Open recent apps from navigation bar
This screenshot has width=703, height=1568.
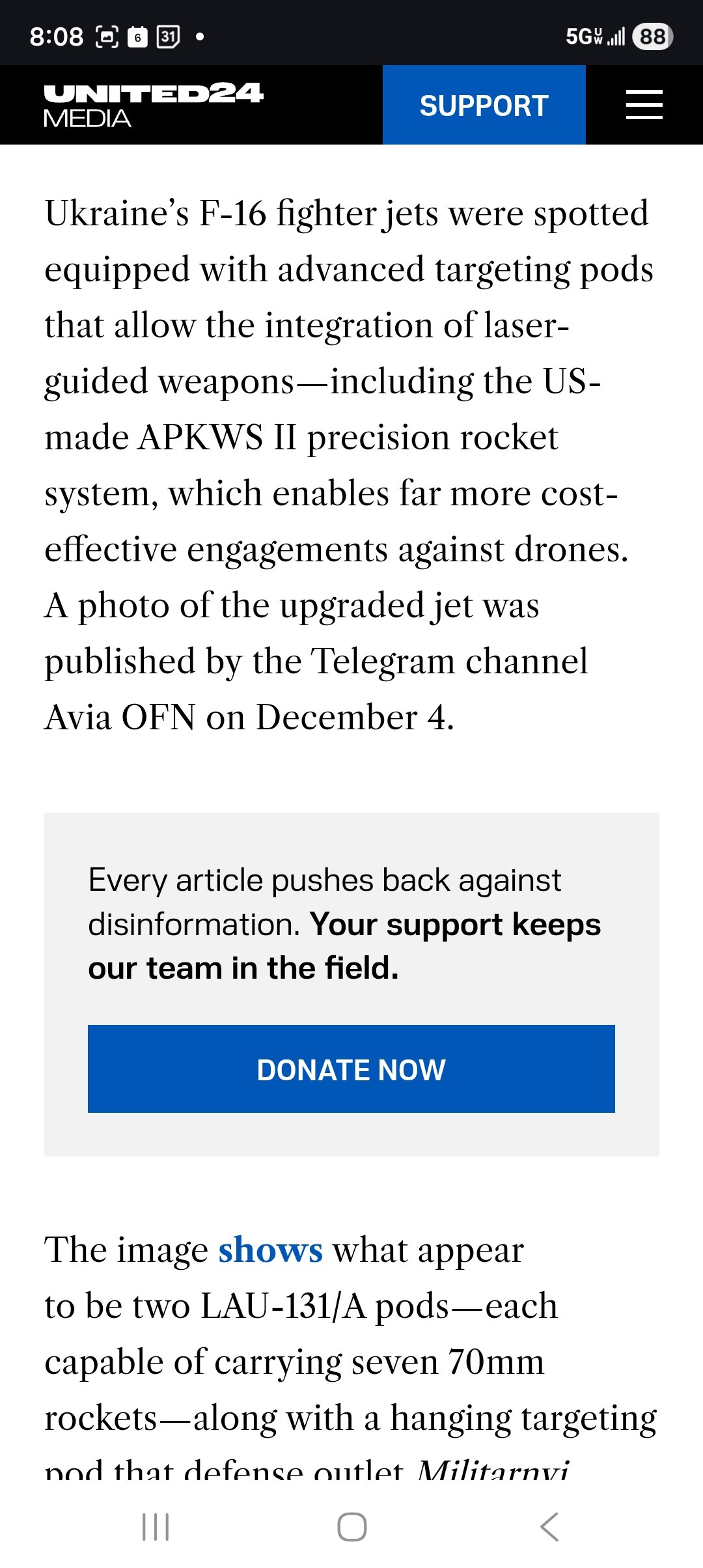(156, 1526)
